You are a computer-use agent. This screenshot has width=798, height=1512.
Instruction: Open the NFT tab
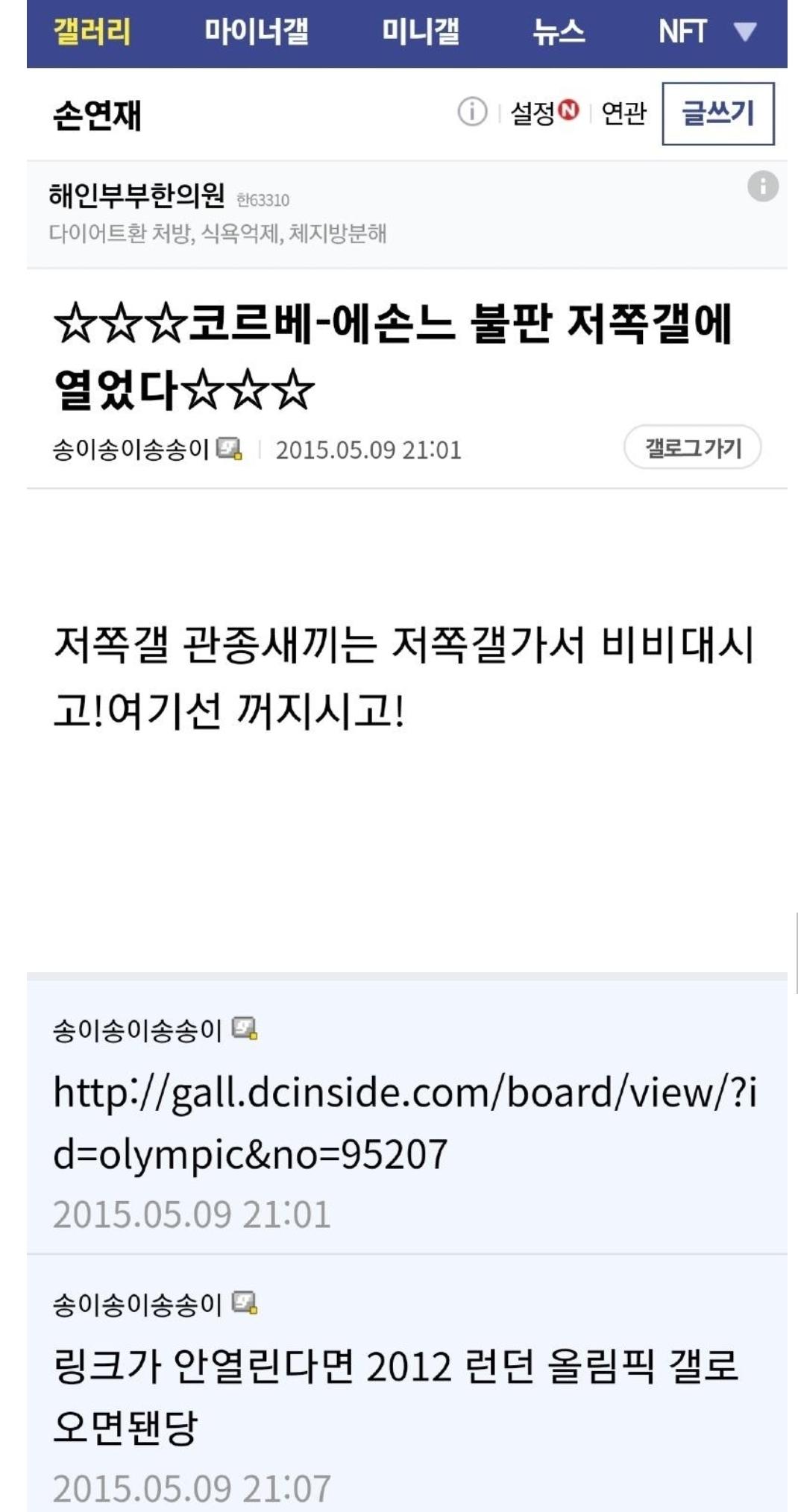tap(682, 32)
